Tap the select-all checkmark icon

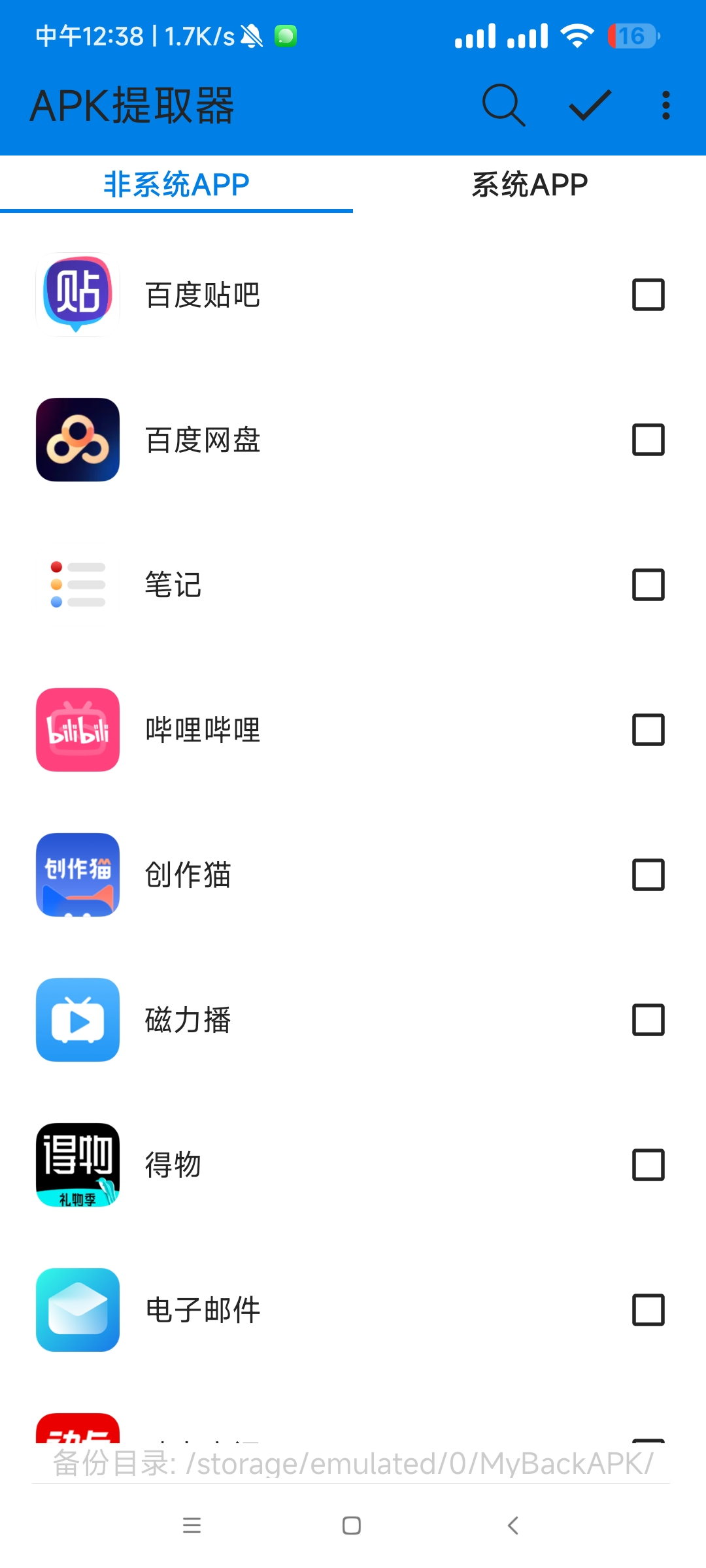click(x=590, y=105)
